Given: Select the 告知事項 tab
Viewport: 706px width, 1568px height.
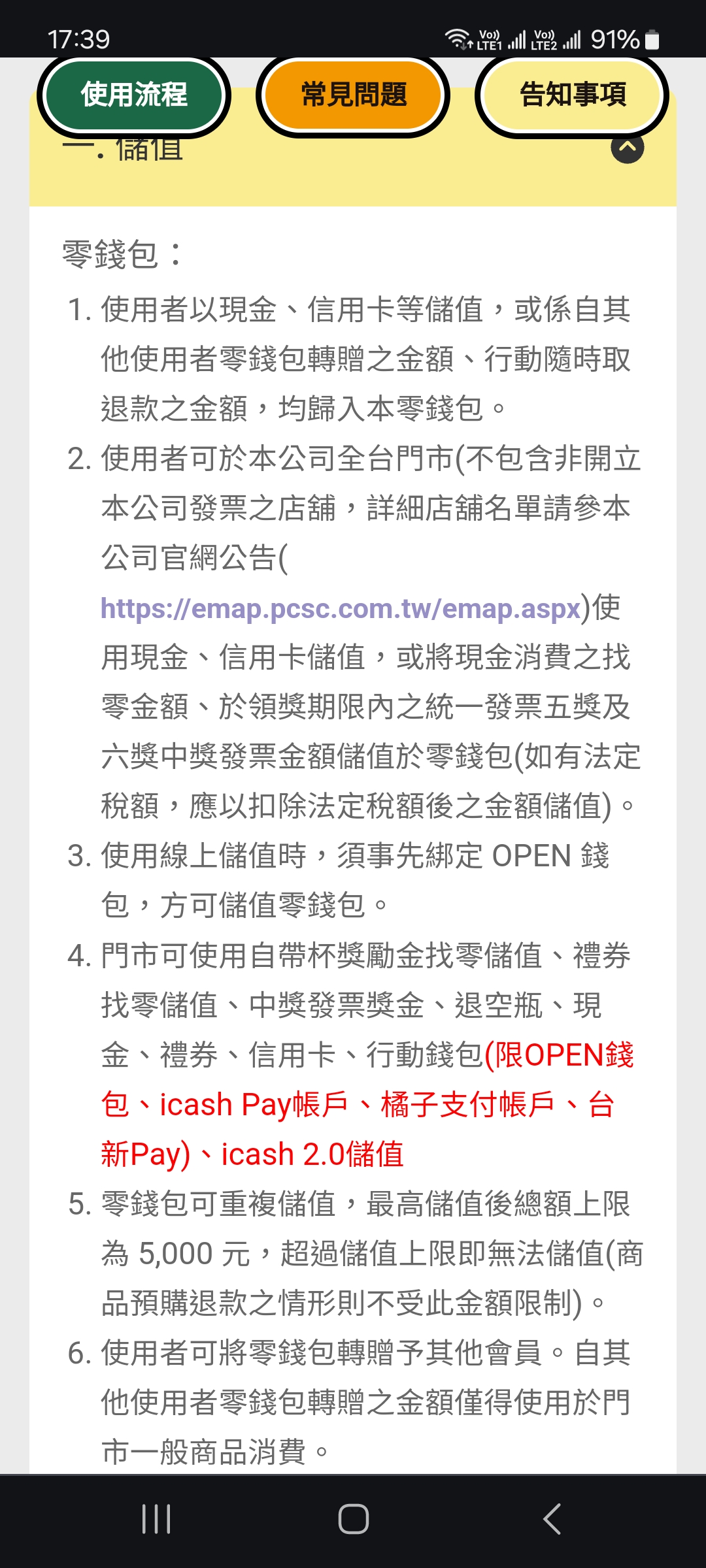Looking at the screenshot, I should click(573, 95).
